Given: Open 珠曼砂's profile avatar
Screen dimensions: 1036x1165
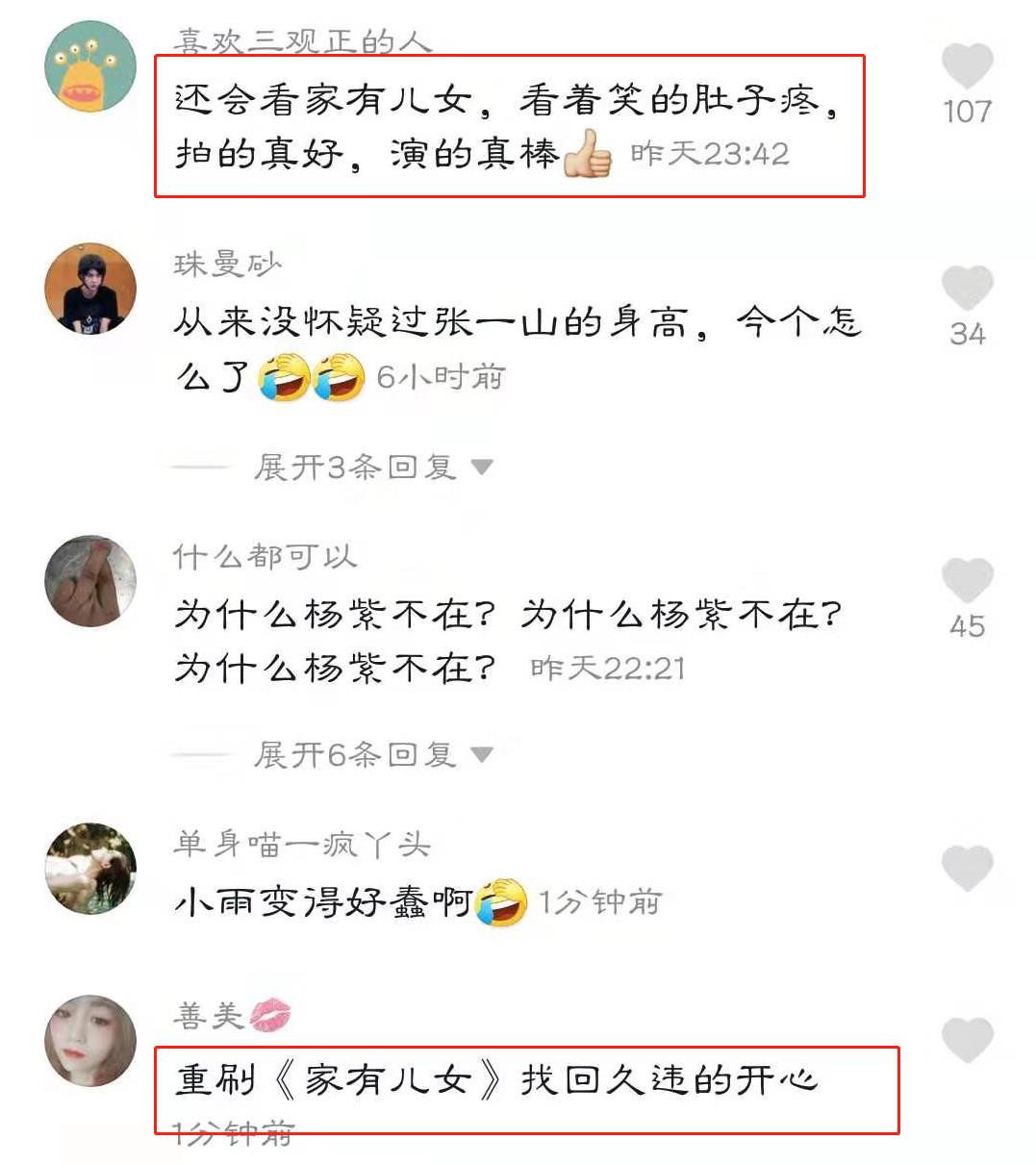Looking at the screenshot, I should pos(90,289).
